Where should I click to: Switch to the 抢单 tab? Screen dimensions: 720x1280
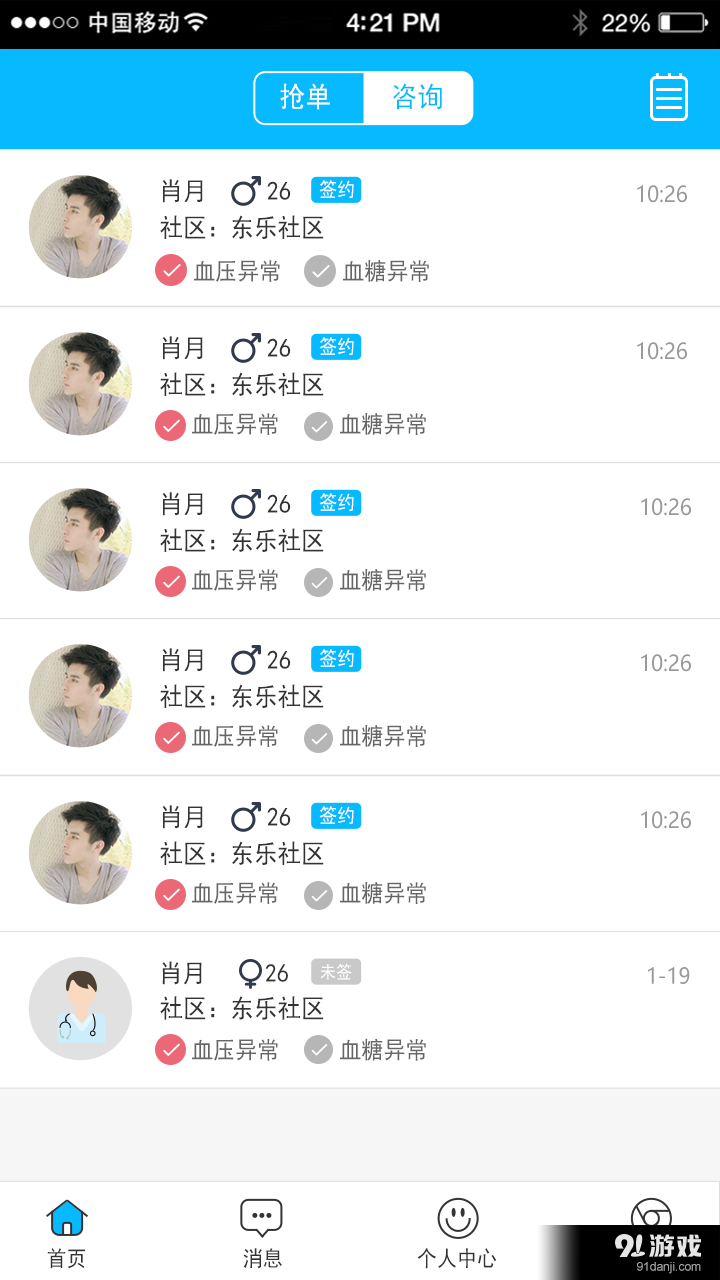(x=308, y=97)
